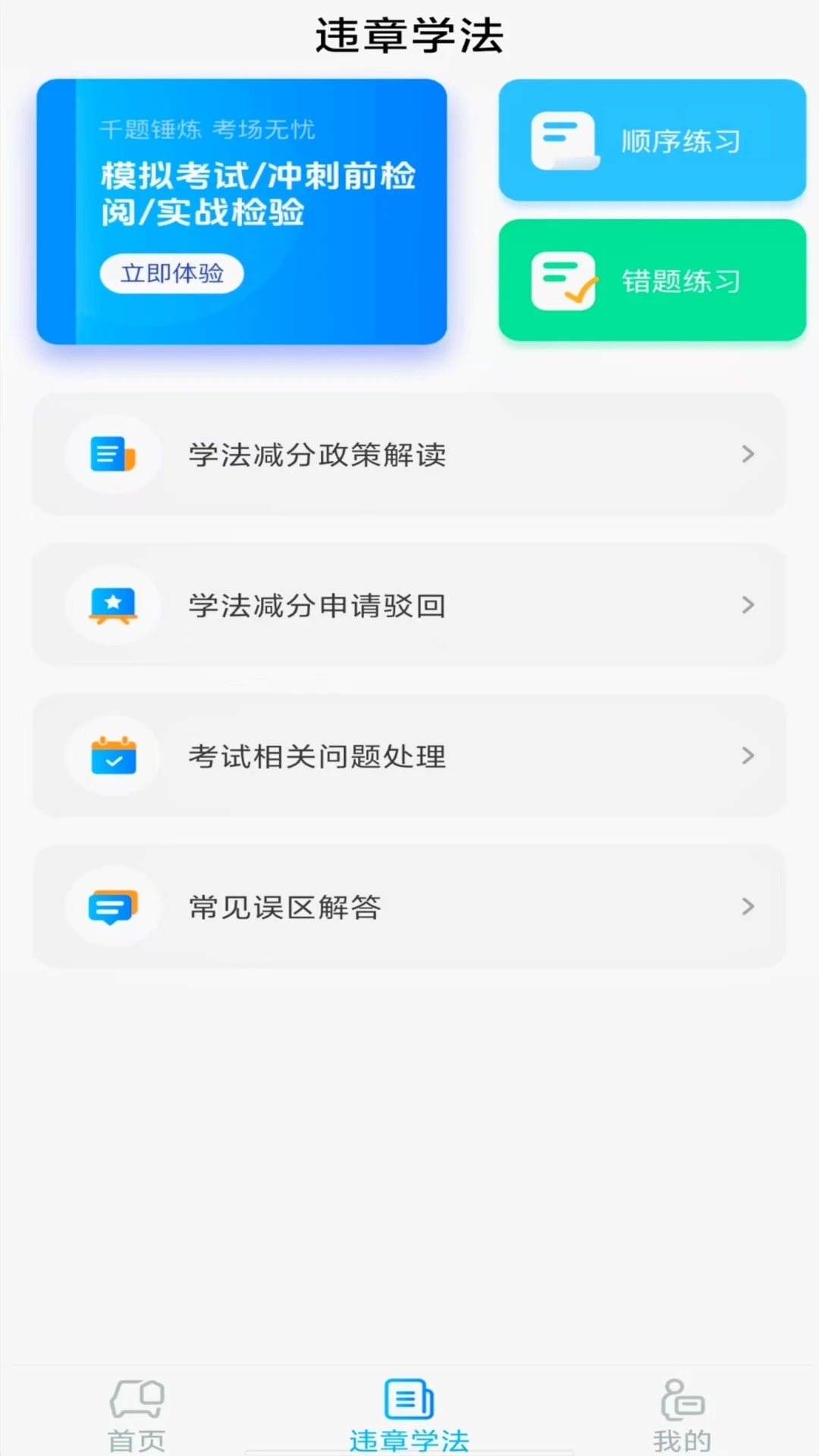Open 学法减分申请驳回 via its chevron

pyautogui.click(x=747, y=605)
